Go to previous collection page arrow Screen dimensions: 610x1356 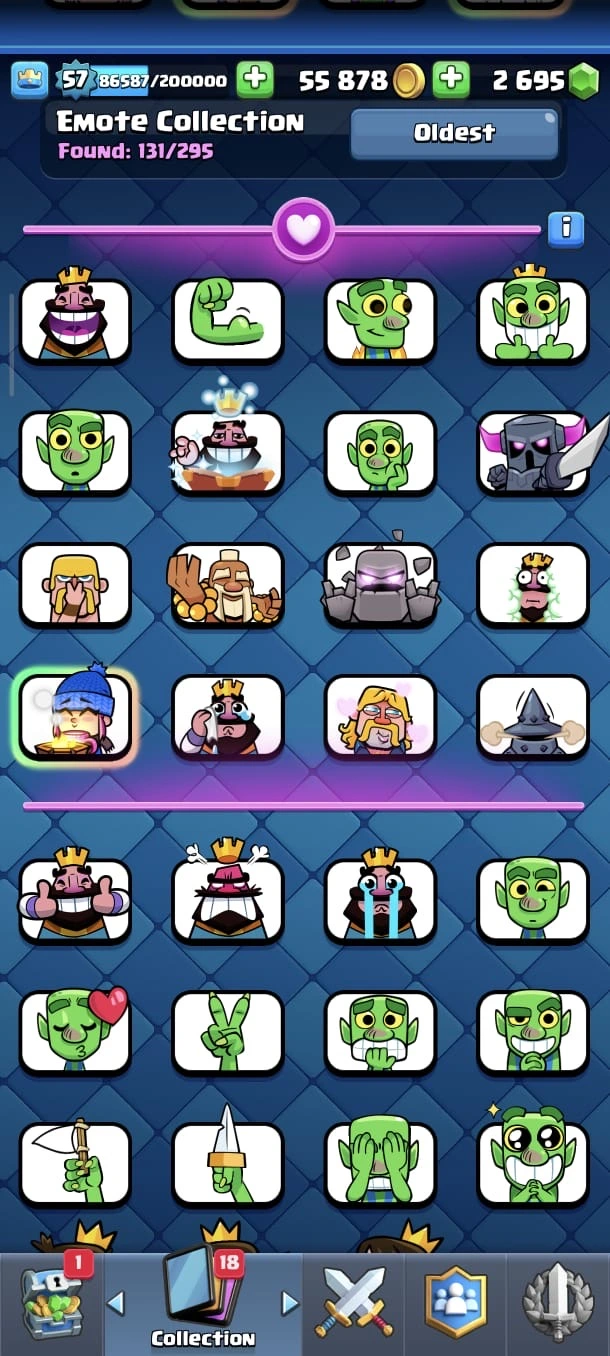coord(116,1302)
